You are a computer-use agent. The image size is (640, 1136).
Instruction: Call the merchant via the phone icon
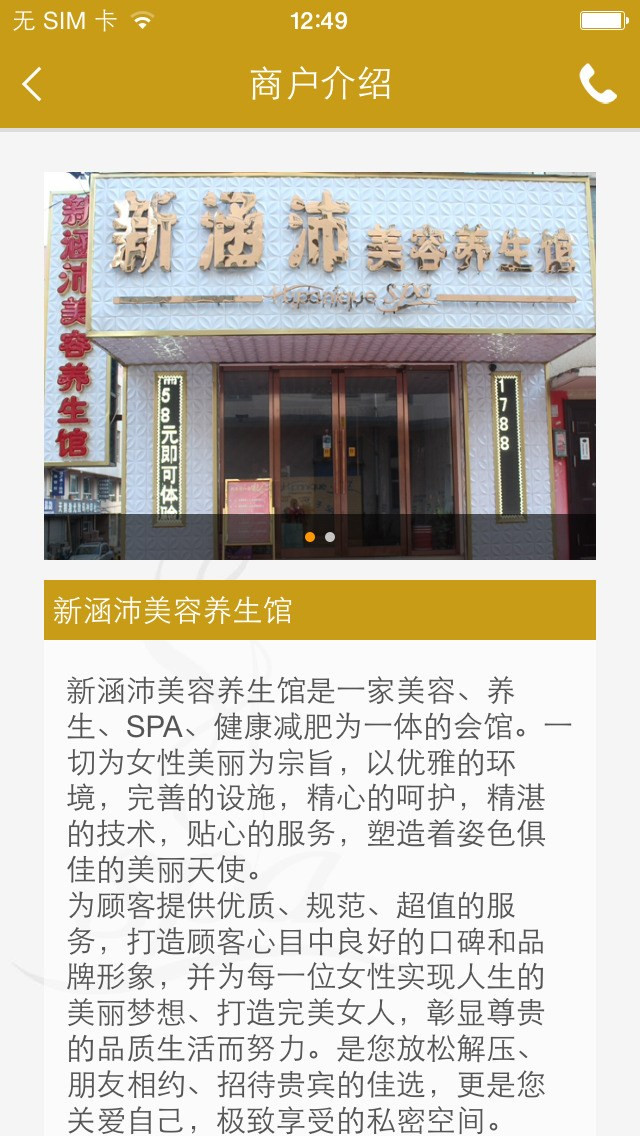(x=598, y=84)
